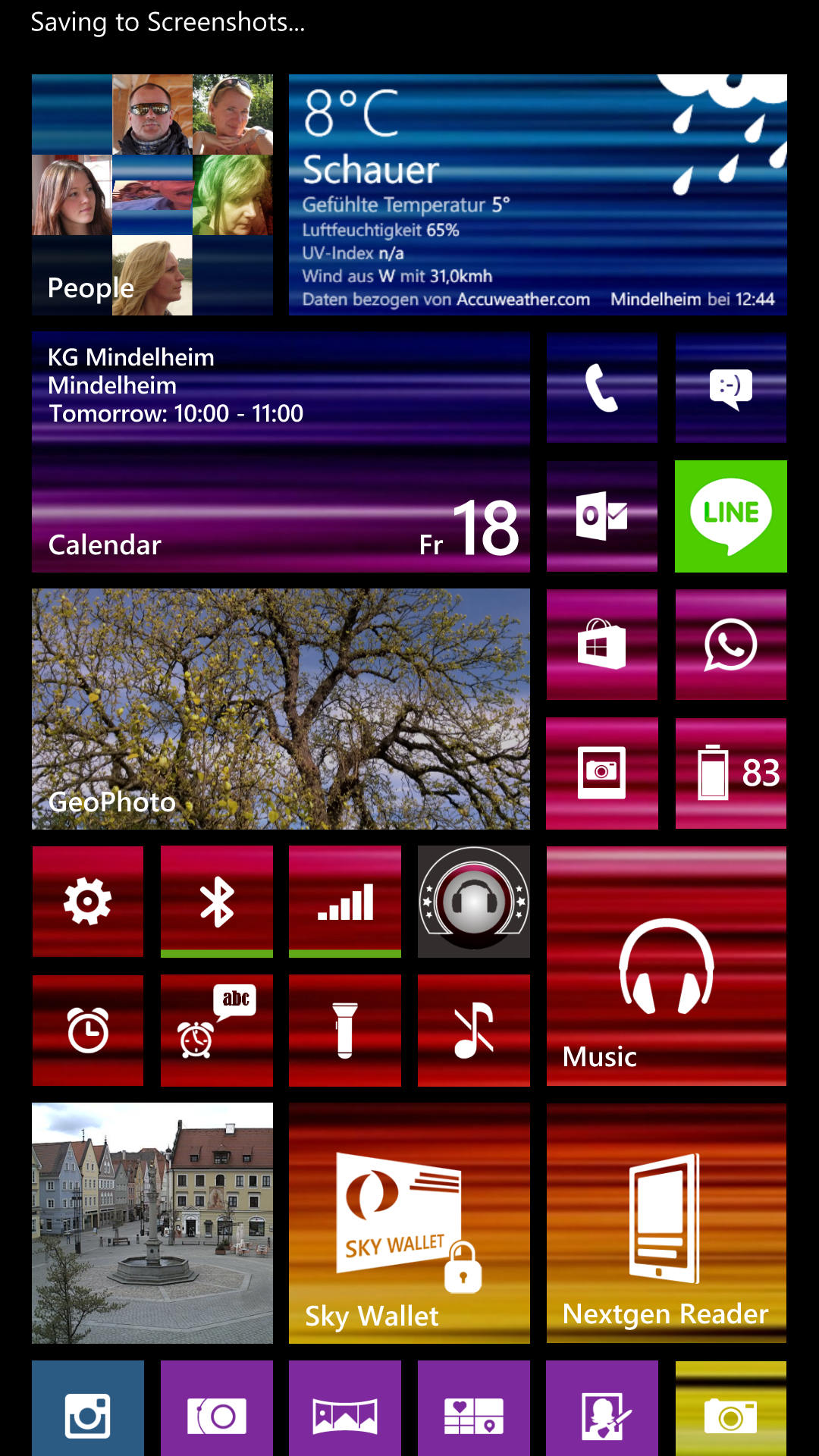This screenshot has width=819, height=1456.
Task: Launch Nextgen Reader
Action: [x=667, y=1223]
